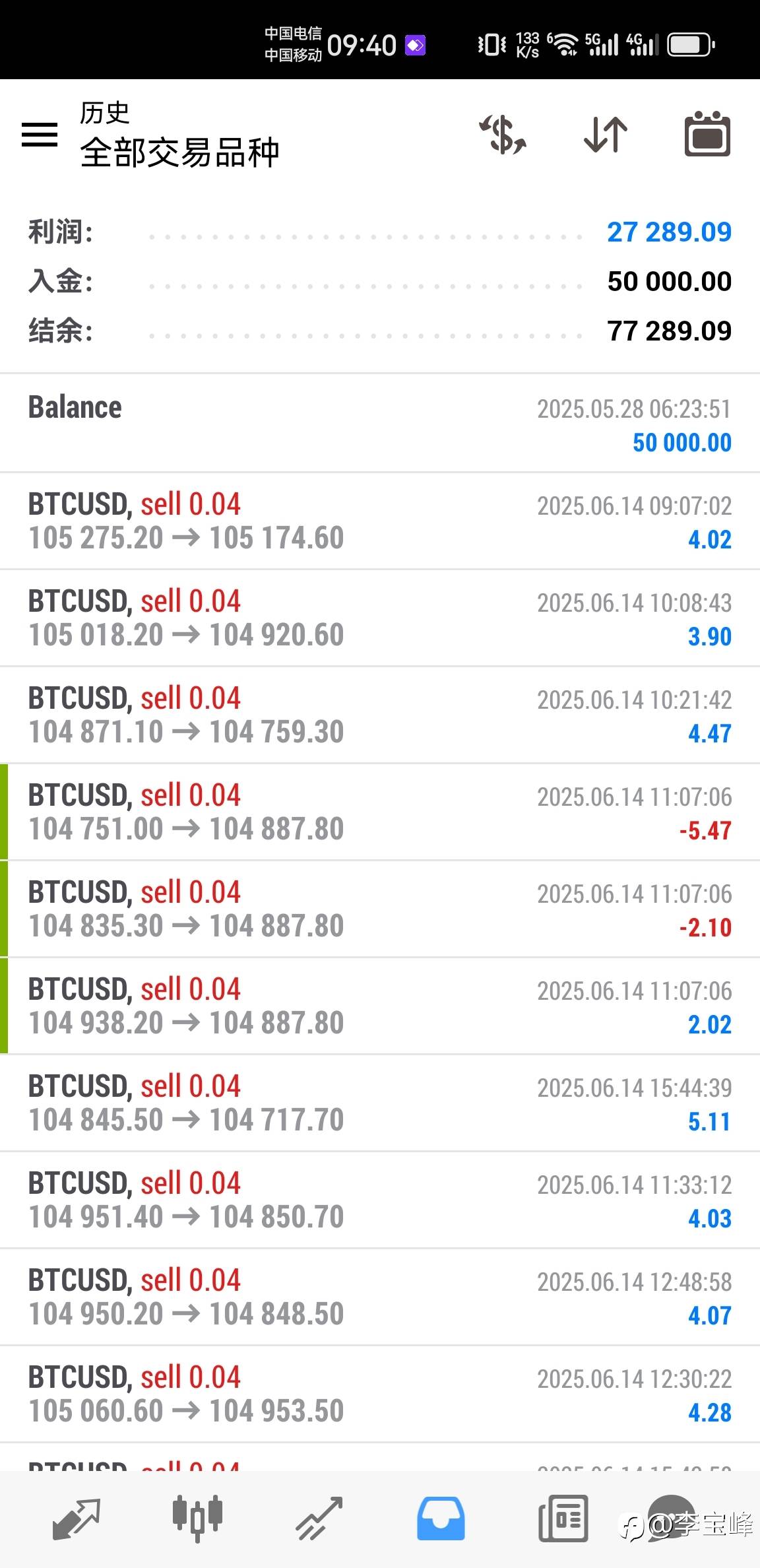Viewport: 760px width, 1568px height.
Task: Open the Balance 50 000.00 deposit entry
Action: (x=380, y=424)
